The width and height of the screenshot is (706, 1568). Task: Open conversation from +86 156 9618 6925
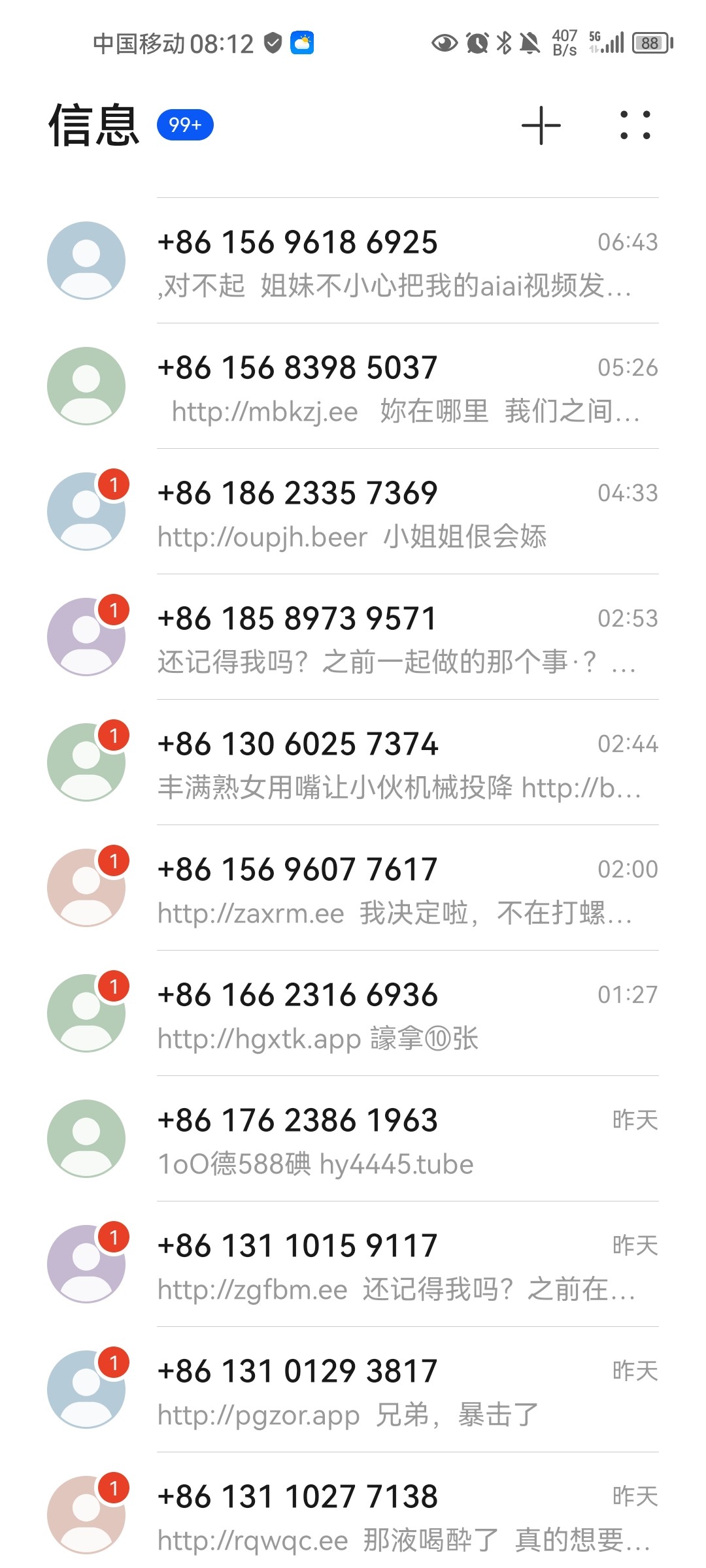pyautogui.click(x=353, y=261)
